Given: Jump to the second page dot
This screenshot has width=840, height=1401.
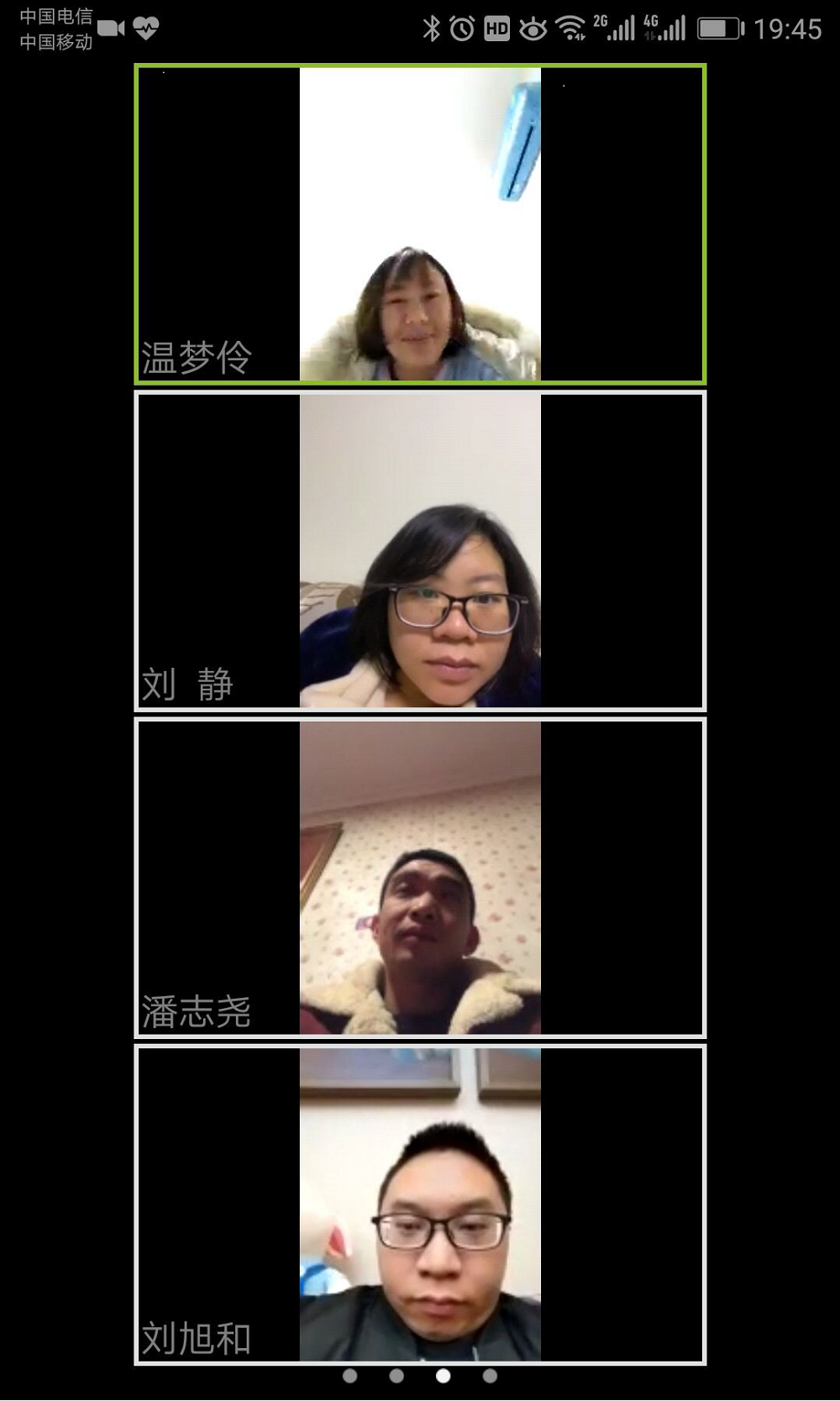Looking at the screenshot, I should coord(396,1376).
